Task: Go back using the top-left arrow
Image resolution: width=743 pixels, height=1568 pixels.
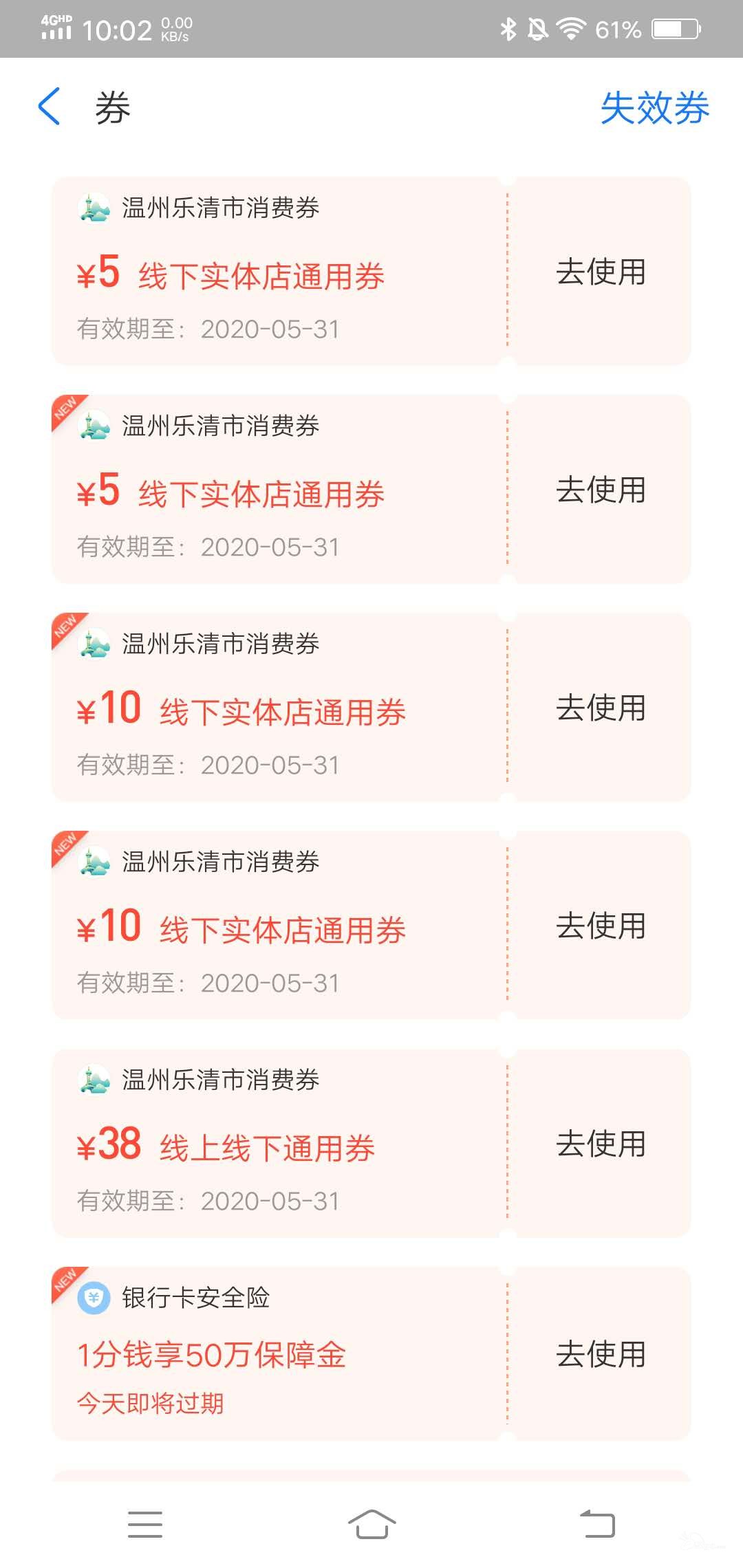Action: point(50,107)
